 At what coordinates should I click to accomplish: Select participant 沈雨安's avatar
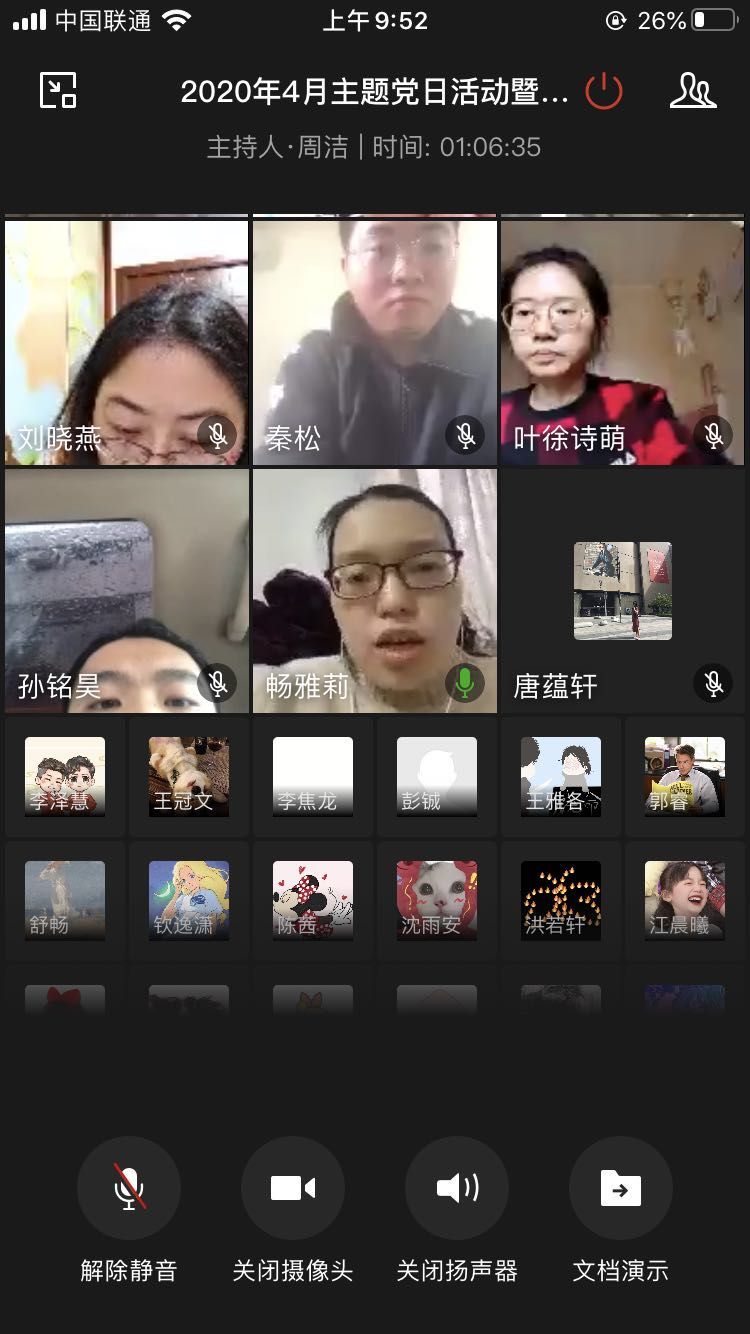coord(437,901)
